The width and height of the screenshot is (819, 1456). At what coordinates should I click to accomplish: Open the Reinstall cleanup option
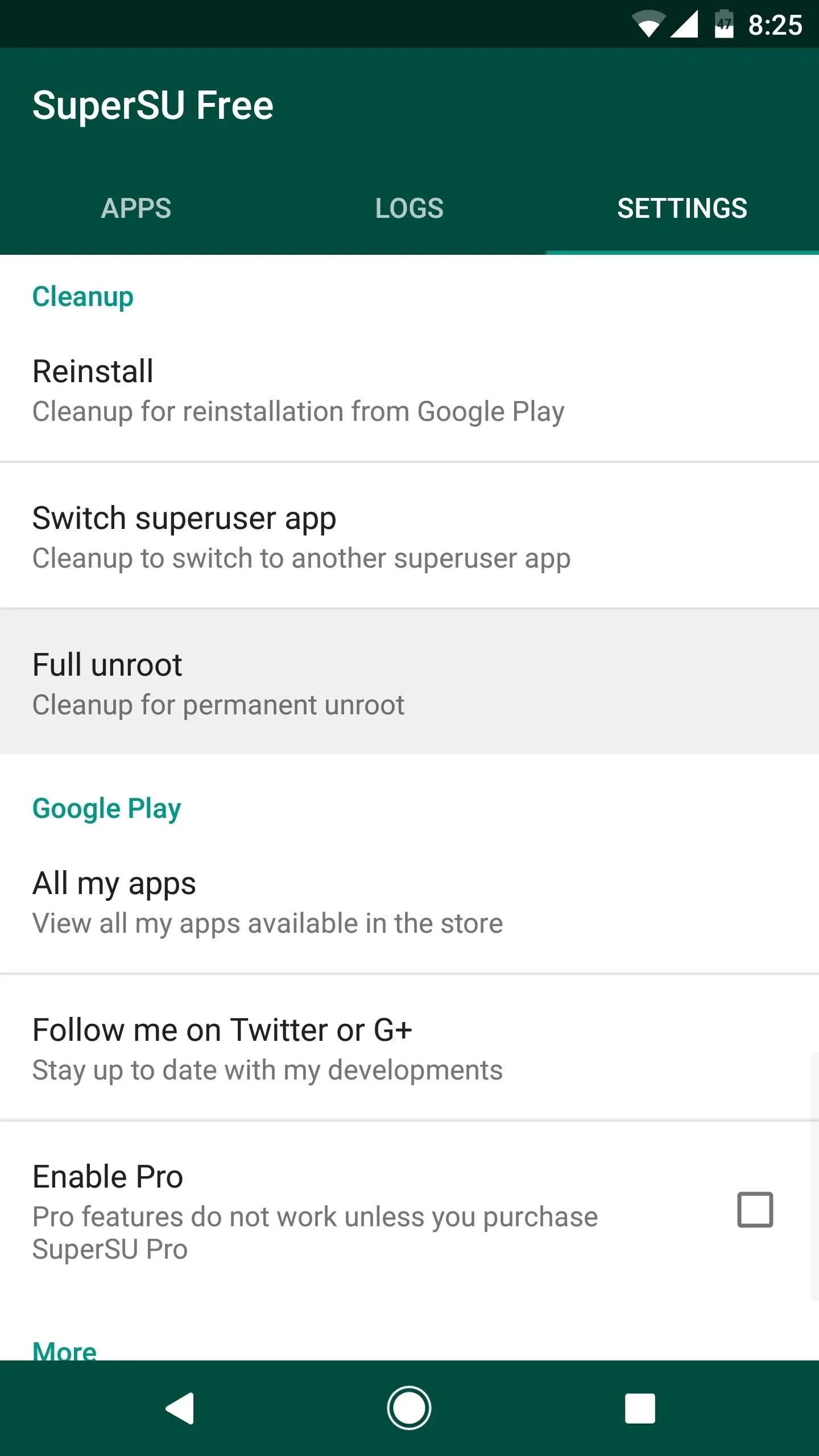(x=409, y=390)
